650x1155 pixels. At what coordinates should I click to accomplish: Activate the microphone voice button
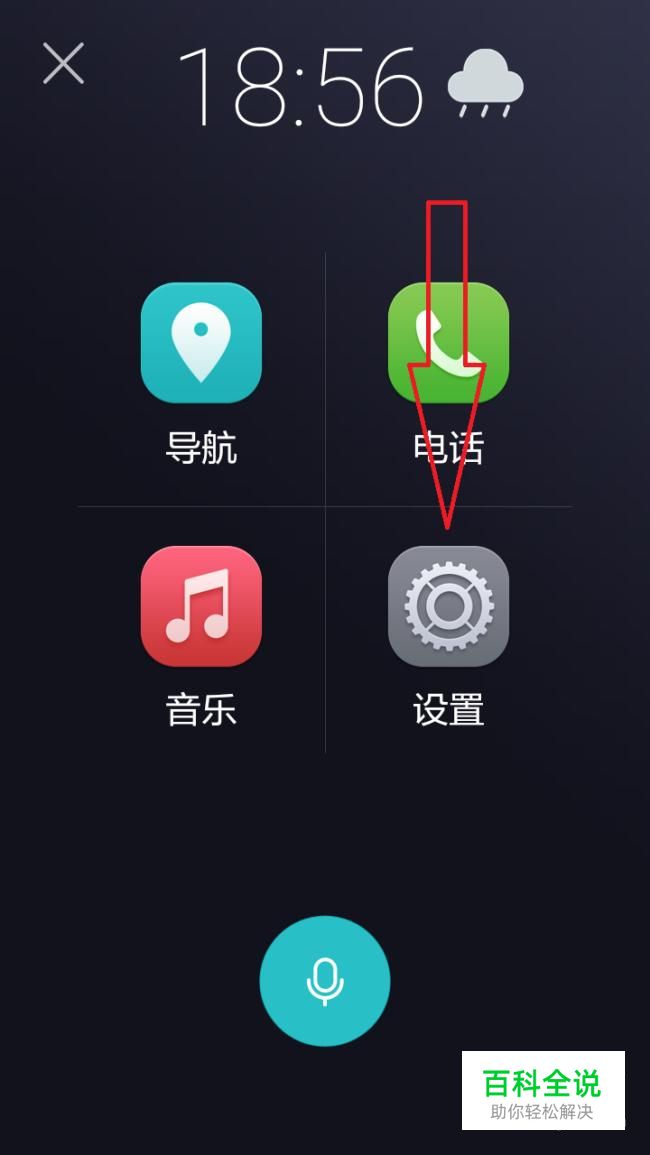click(x=324, y=981)
